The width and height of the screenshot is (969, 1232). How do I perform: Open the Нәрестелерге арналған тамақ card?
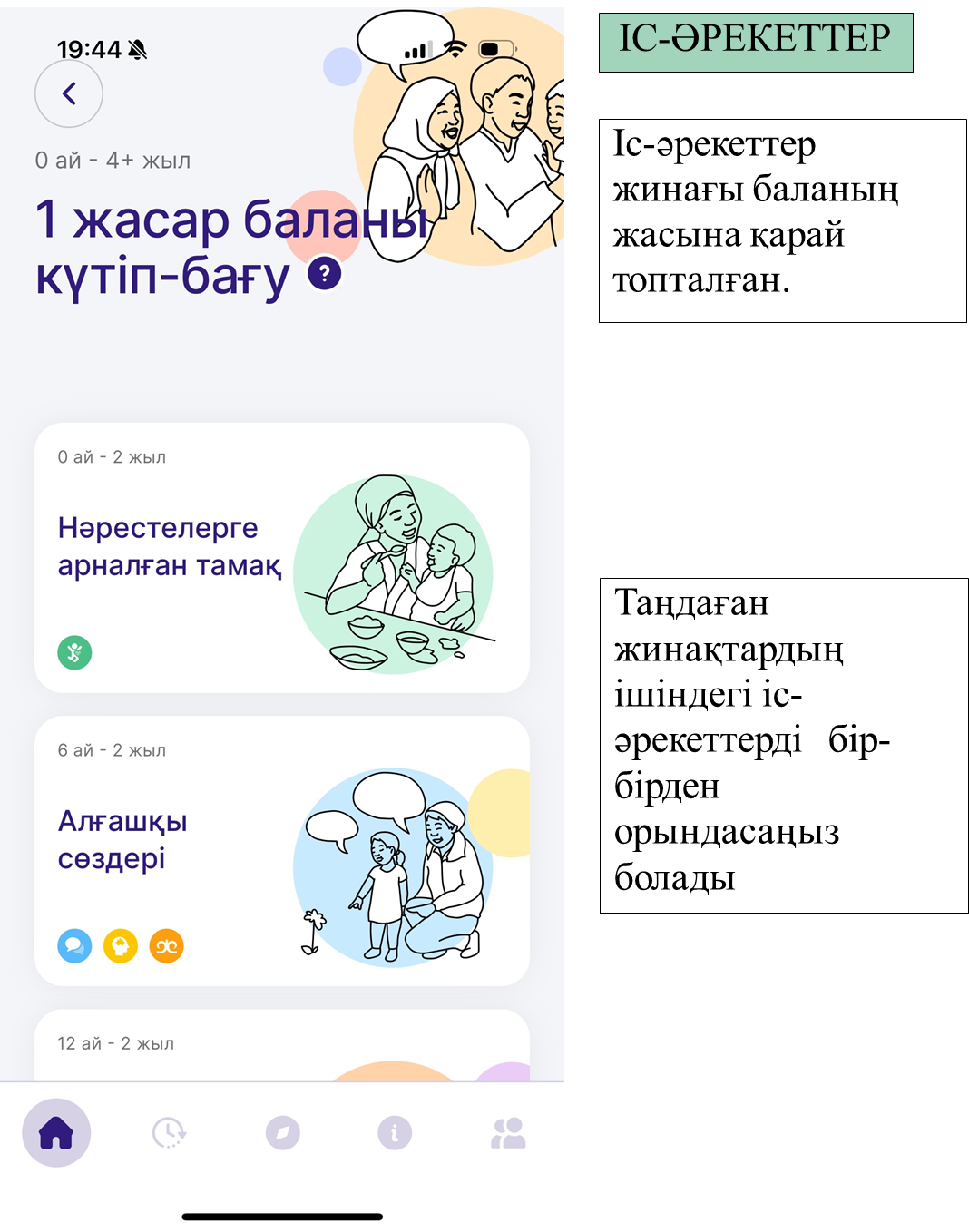pyautogui.click(x=281, y=558)
